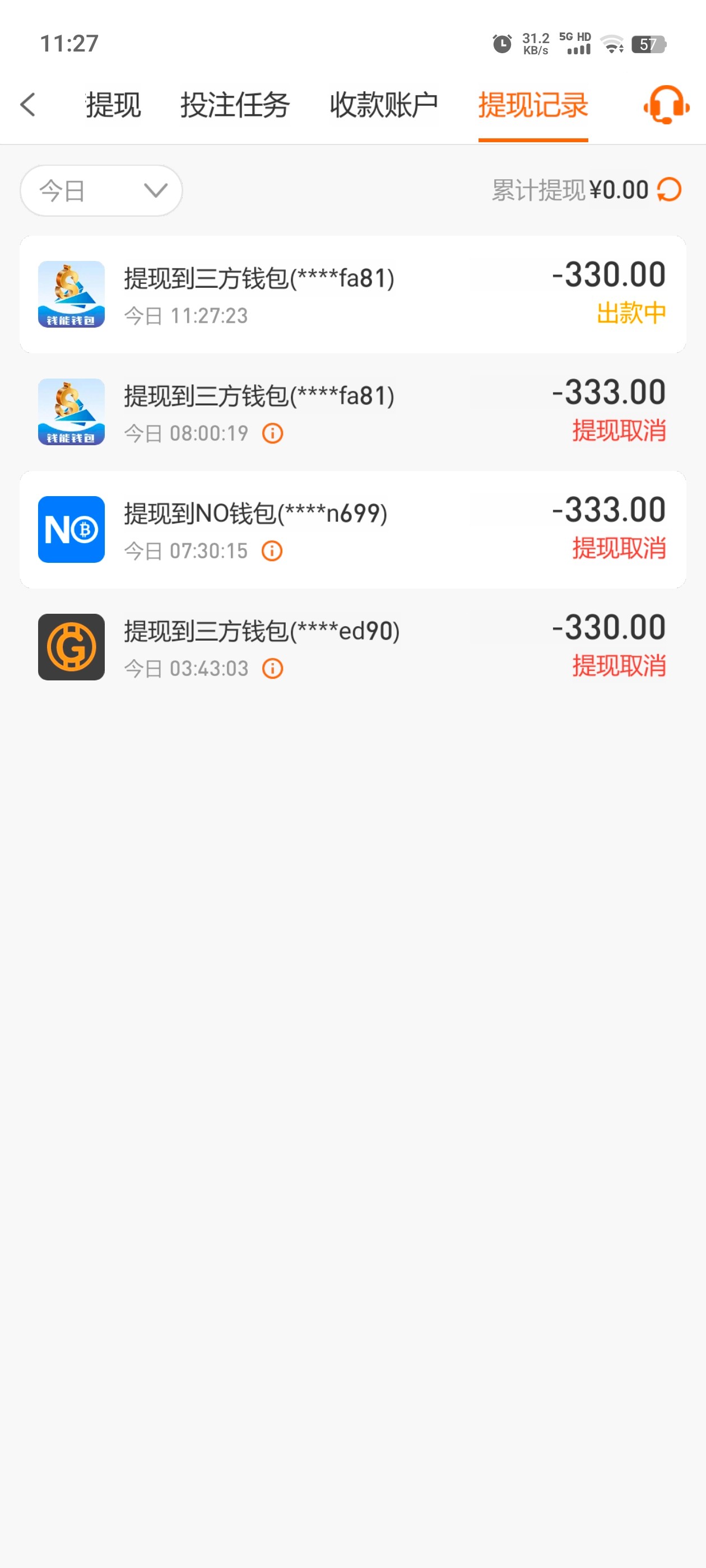This screenshot has height=1568, width=706.
Task: Open the 11:27:23 withdrawal record marked 出款中
Action: tap(352, 295)
